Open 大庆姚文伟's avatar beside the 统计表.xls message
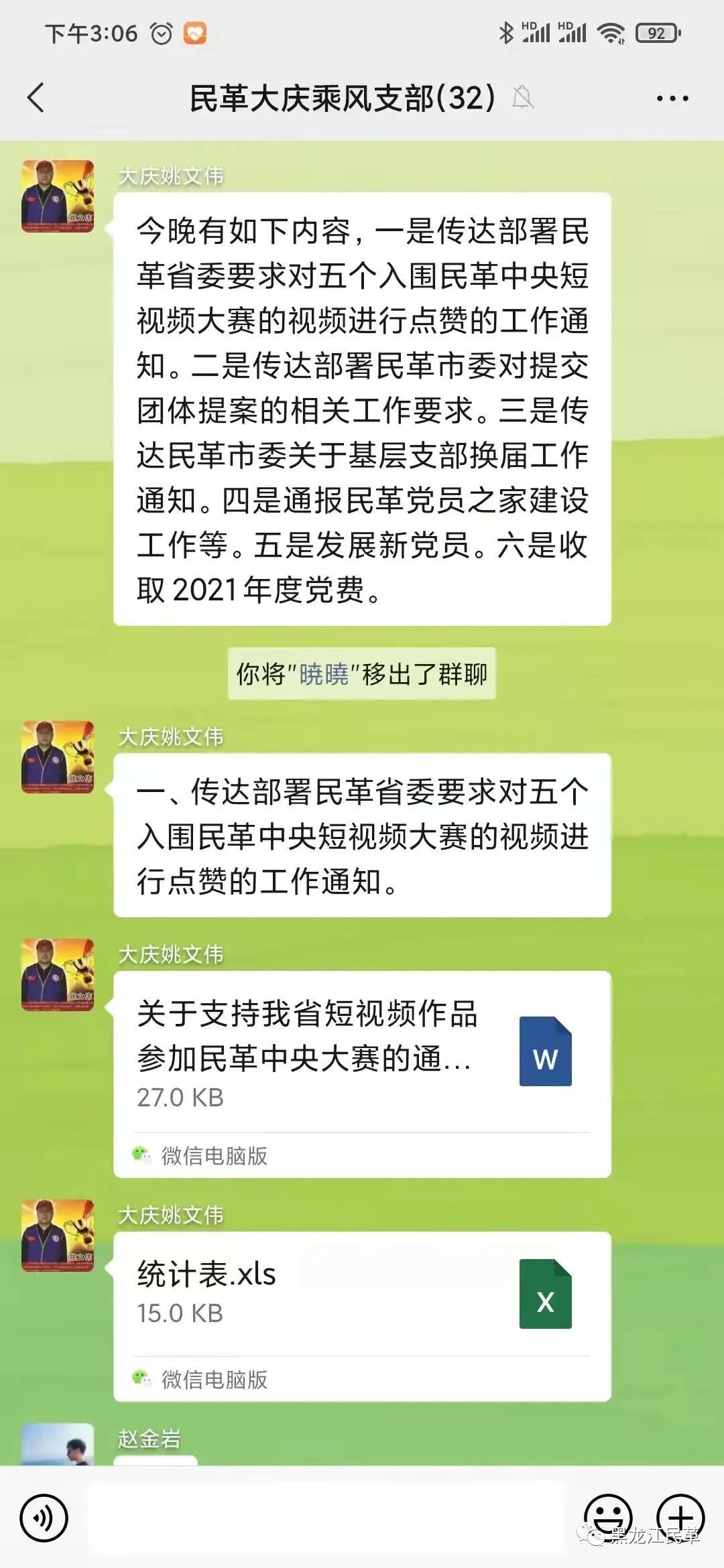Image resolution: width=724 pixels, height=1568 pixels. (58, 1236)
